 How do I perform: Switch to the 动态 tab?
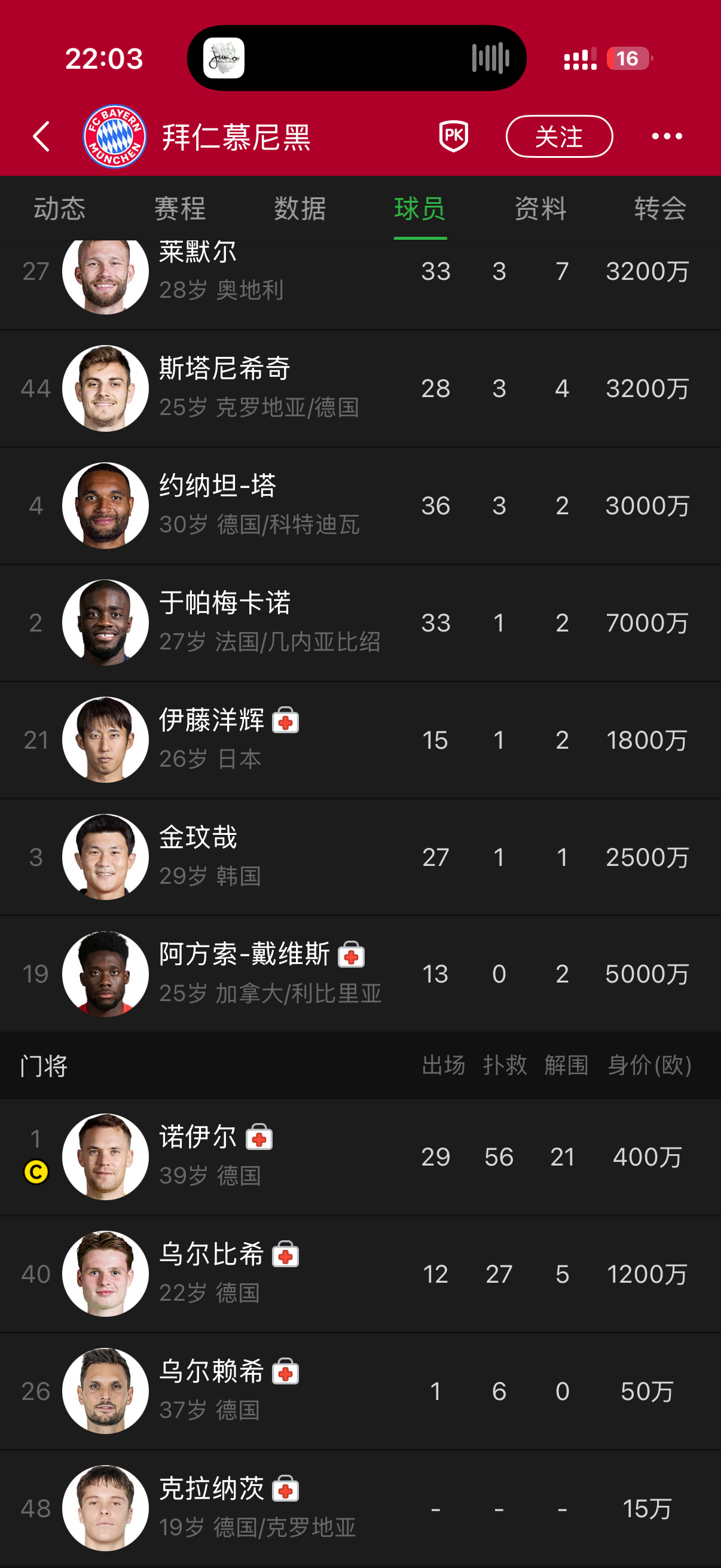click(59, 209)
